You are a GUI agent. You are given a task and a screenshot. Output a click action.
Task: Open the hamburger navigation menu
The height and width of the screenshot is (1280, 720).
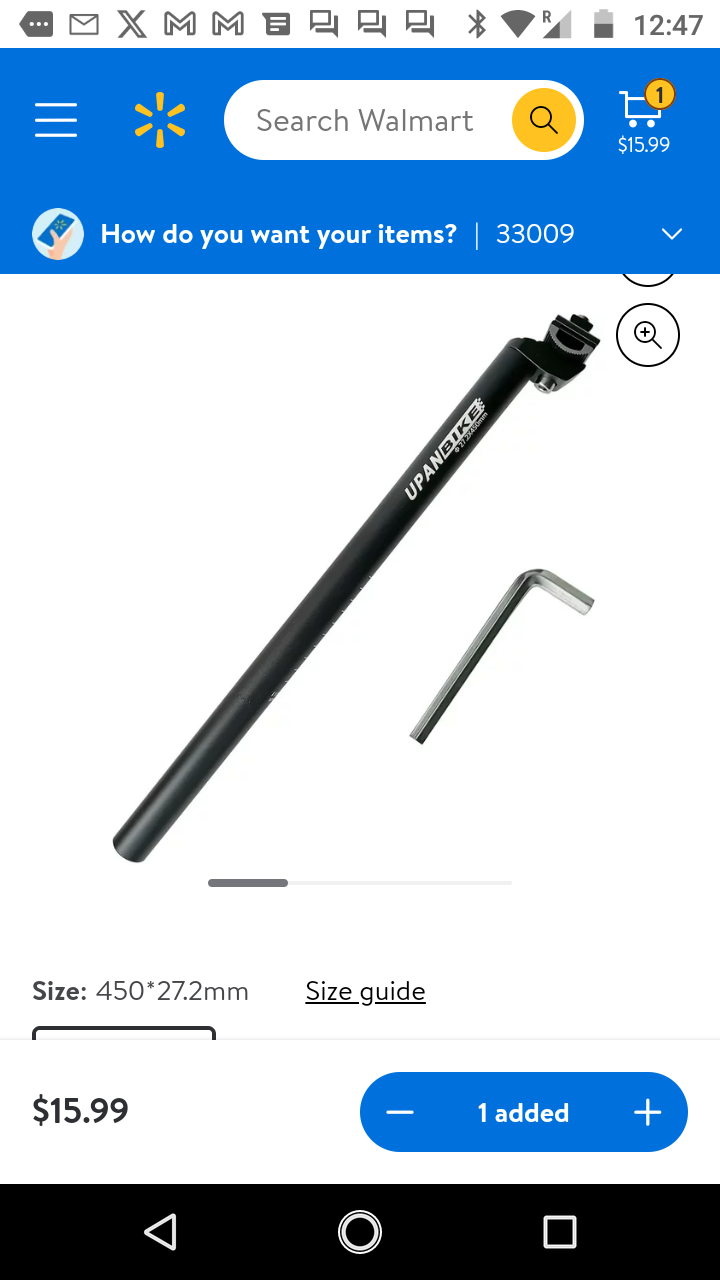click(56, 121)
